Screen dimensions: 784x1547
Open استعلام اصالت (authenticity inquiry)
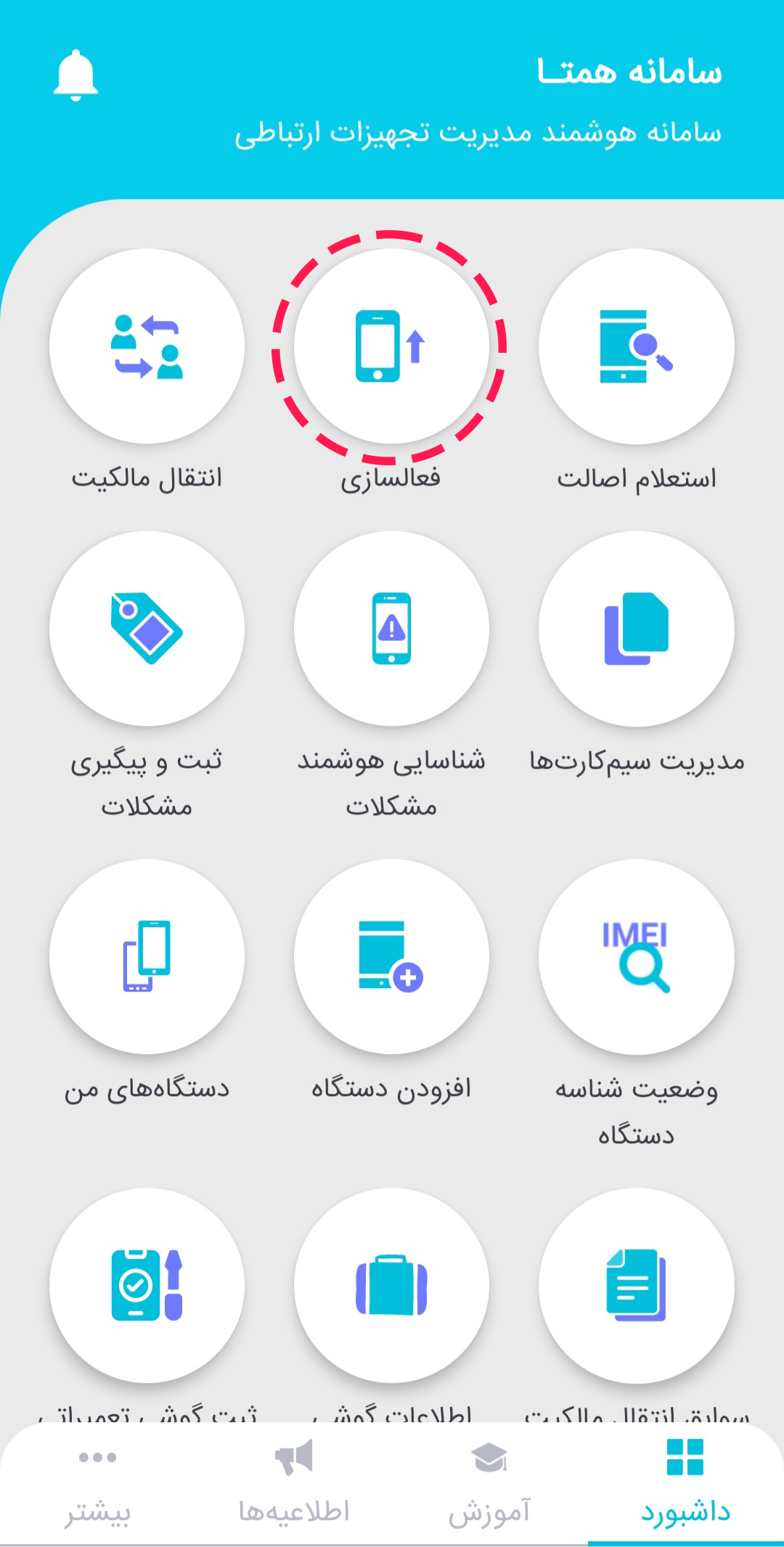click(636, 346)
